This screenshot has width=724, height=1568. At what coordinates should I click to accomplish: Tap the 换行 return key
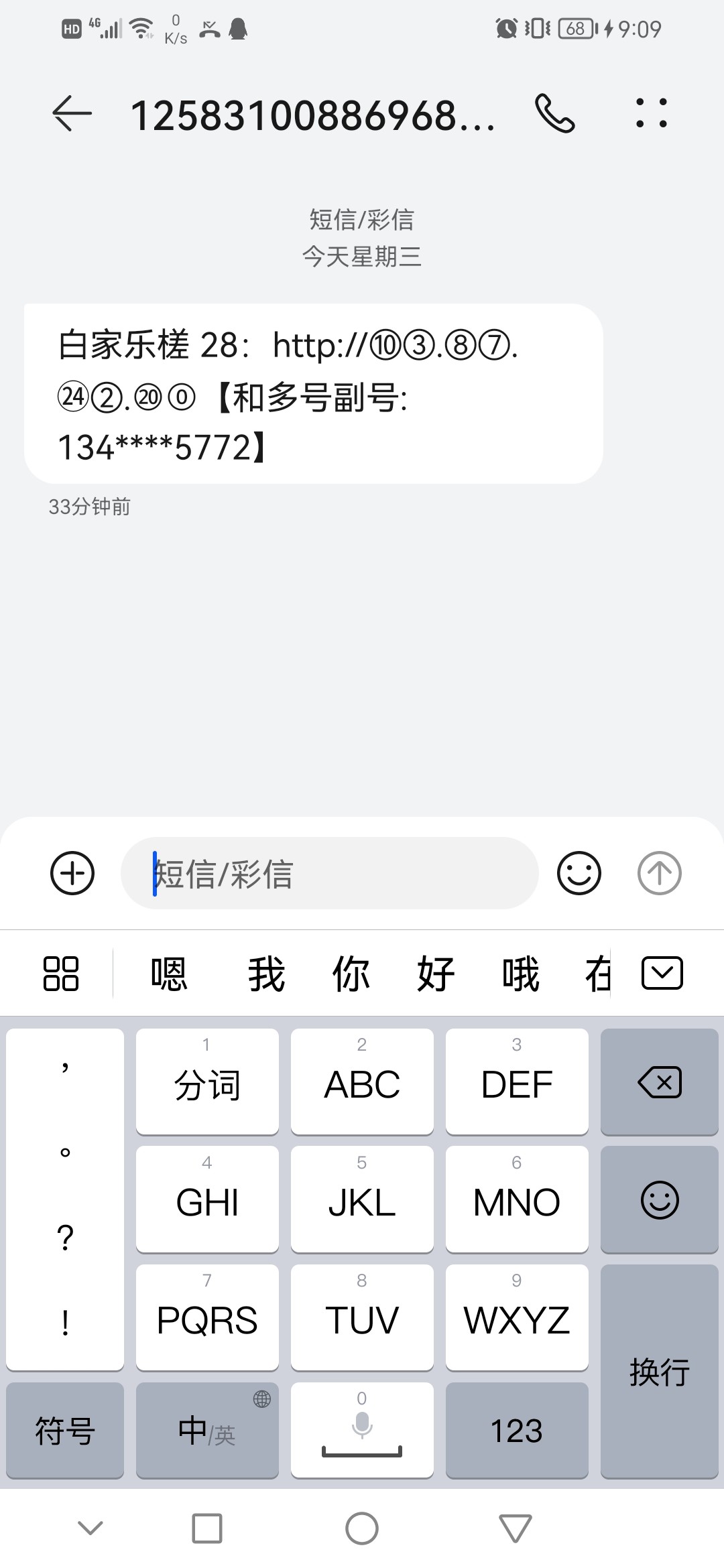pyautogui.click(x=659, y=1370)
